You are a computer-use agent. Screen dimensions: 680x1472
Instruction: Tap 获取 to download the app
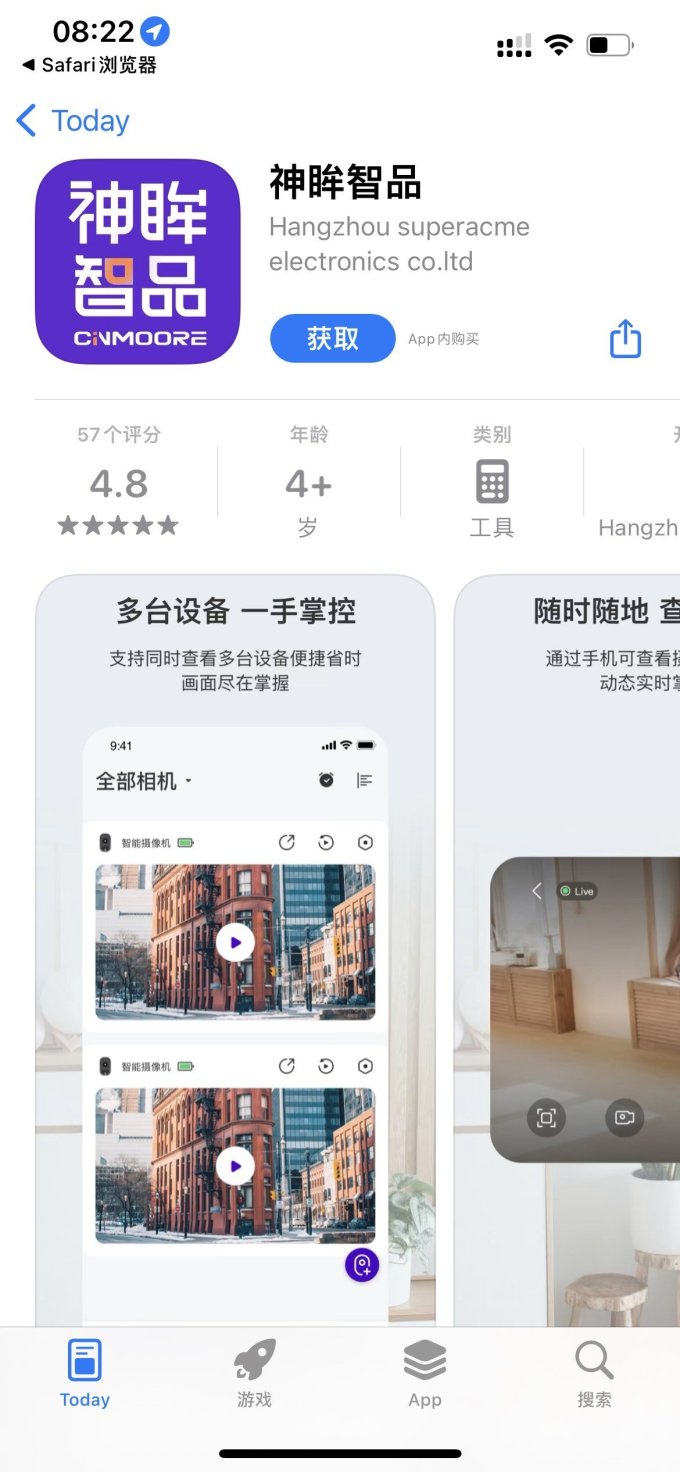tap(333, 338)
